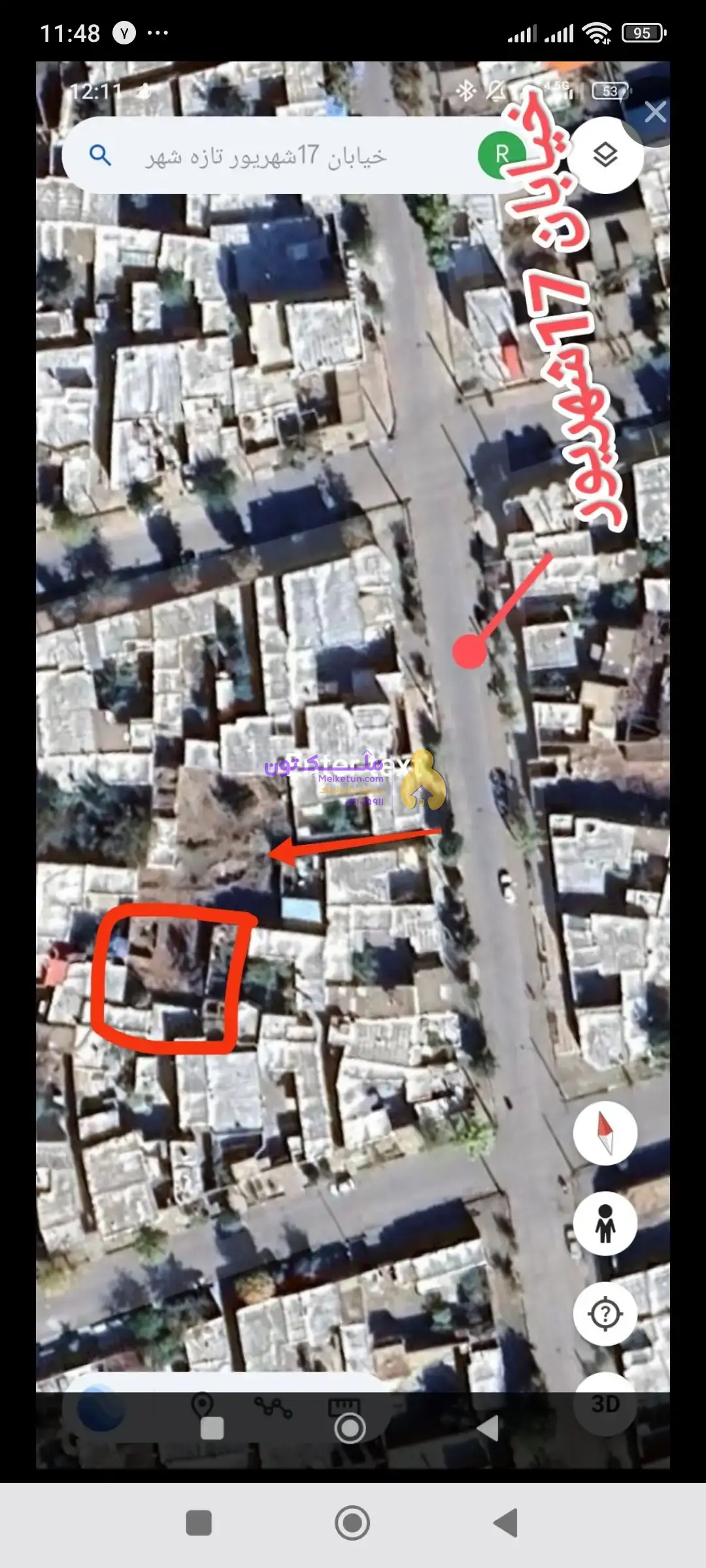The image size is (706, 1568).
Task: Go back with the system back button
Action: (x=506, y=1524)
